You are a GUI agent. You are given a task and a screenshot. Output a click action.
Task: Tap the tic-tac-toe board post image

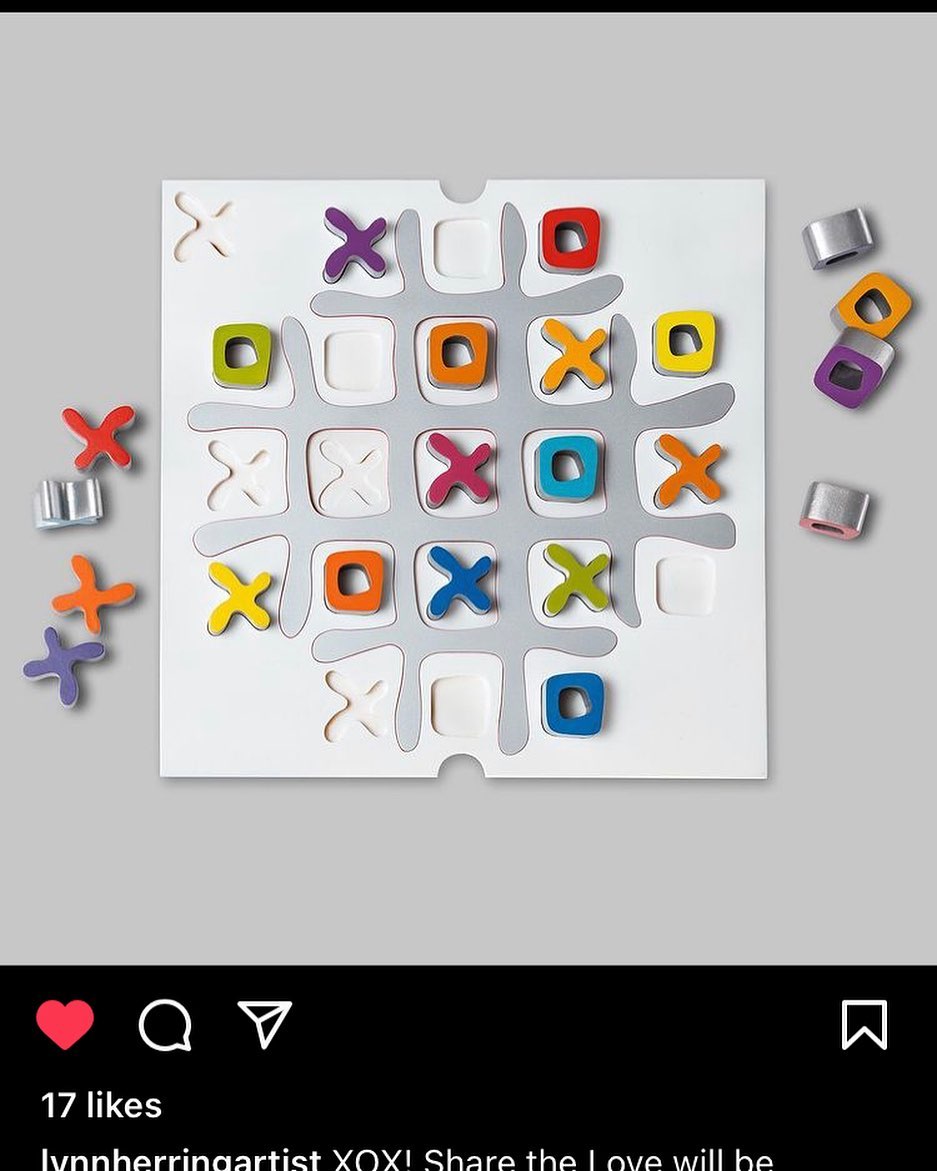(464, 480)
